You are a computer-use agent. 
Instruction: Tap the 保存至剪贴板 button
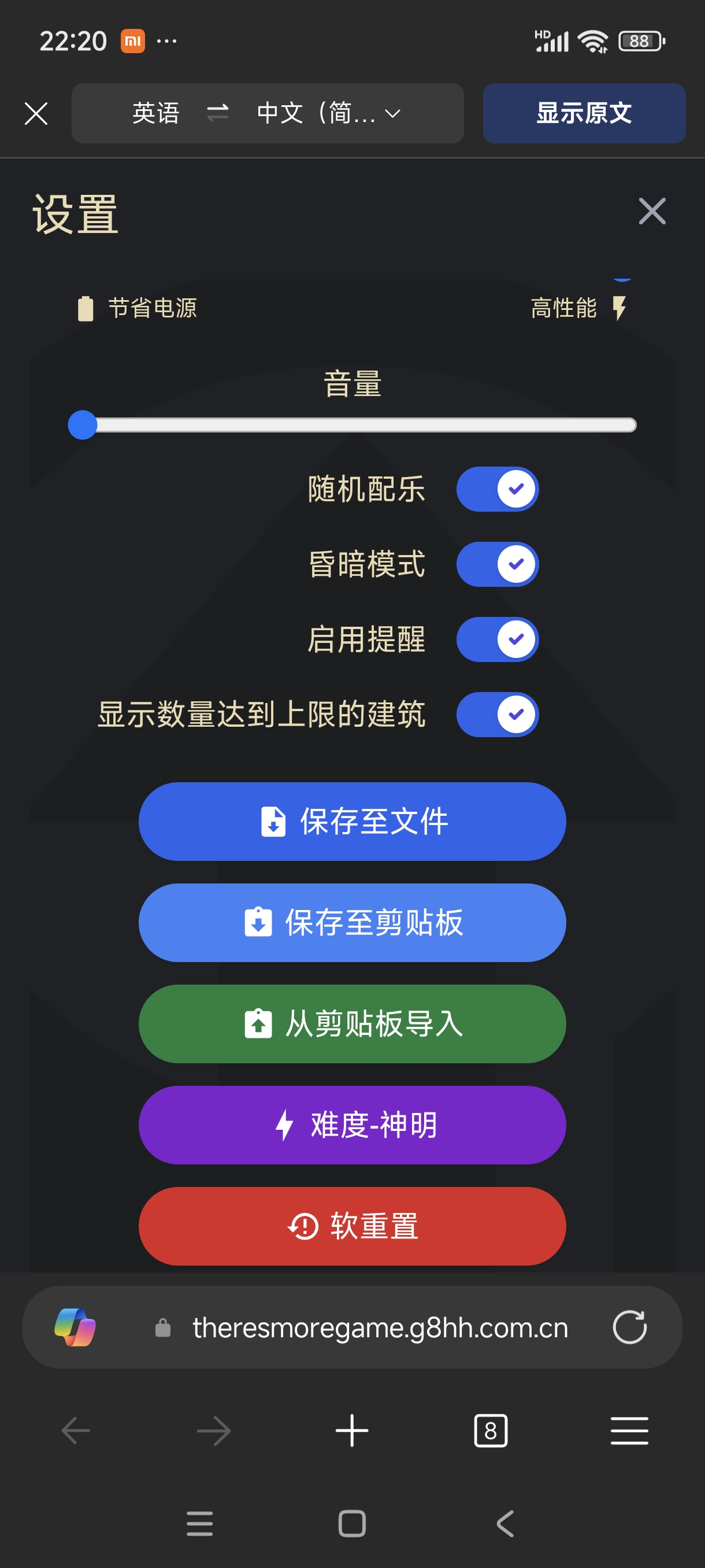(352, 922)
